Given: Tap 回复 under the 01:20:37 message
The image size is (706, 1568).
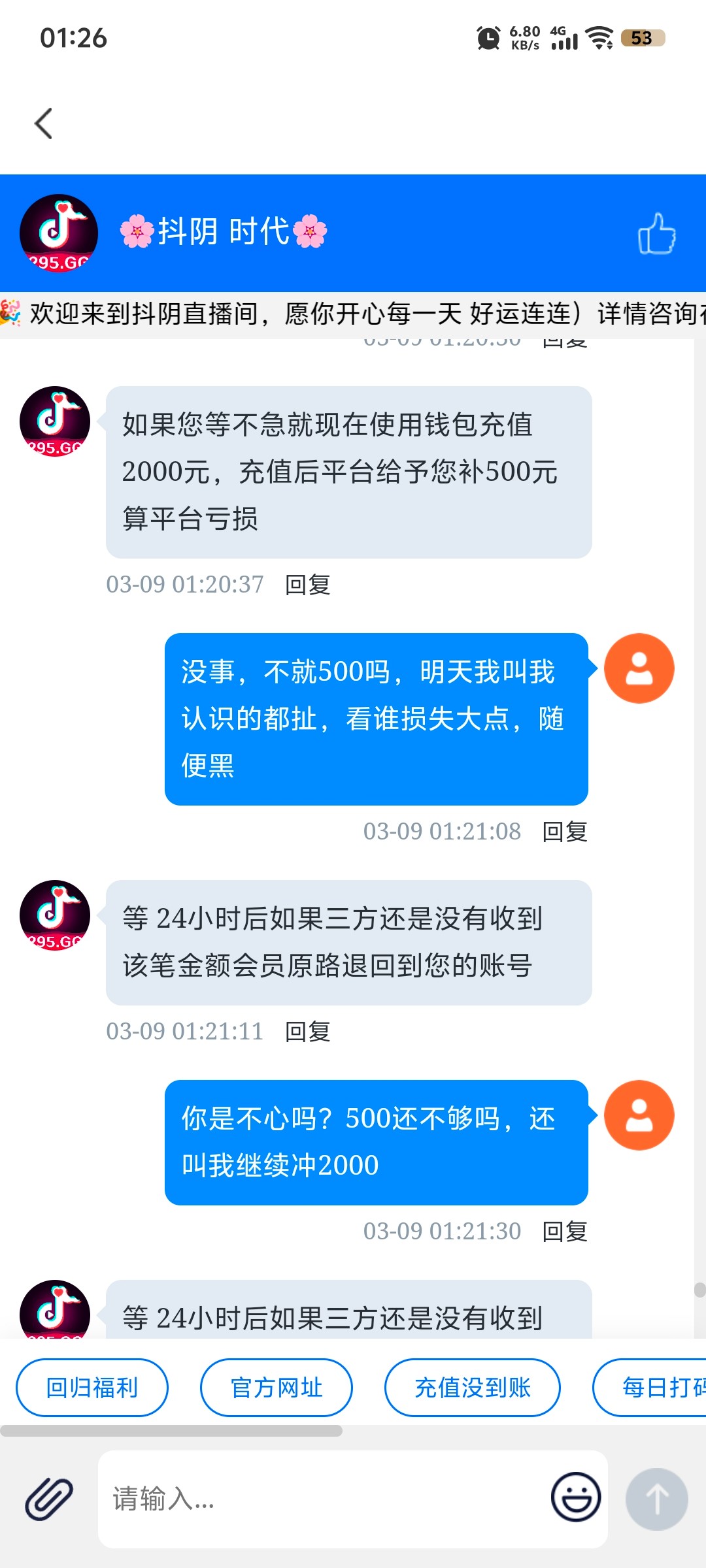Looking at the screenshot, I should (307, 585).
